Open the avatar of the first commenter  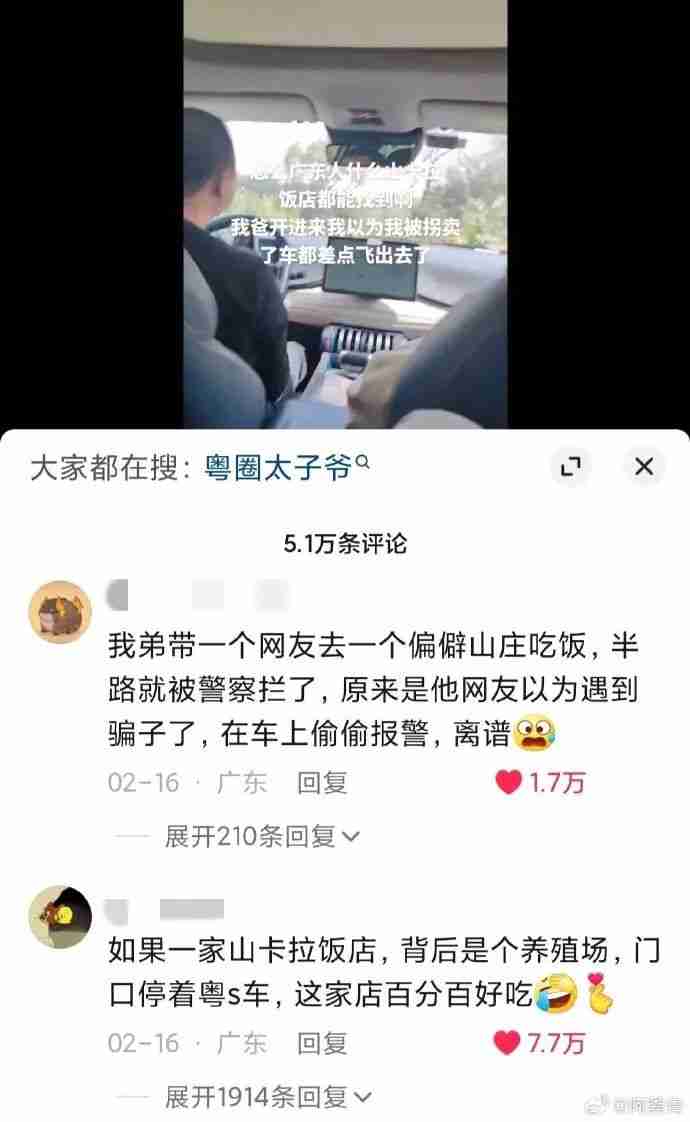[59, 612]
